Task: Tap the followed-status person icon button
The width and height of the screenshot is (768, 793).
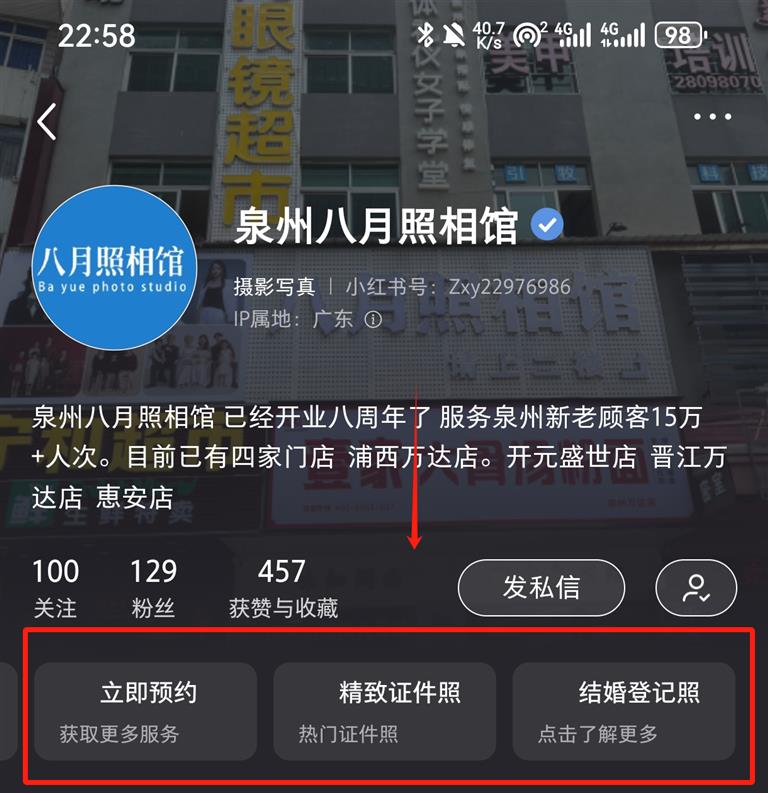Action: [696, 587]
